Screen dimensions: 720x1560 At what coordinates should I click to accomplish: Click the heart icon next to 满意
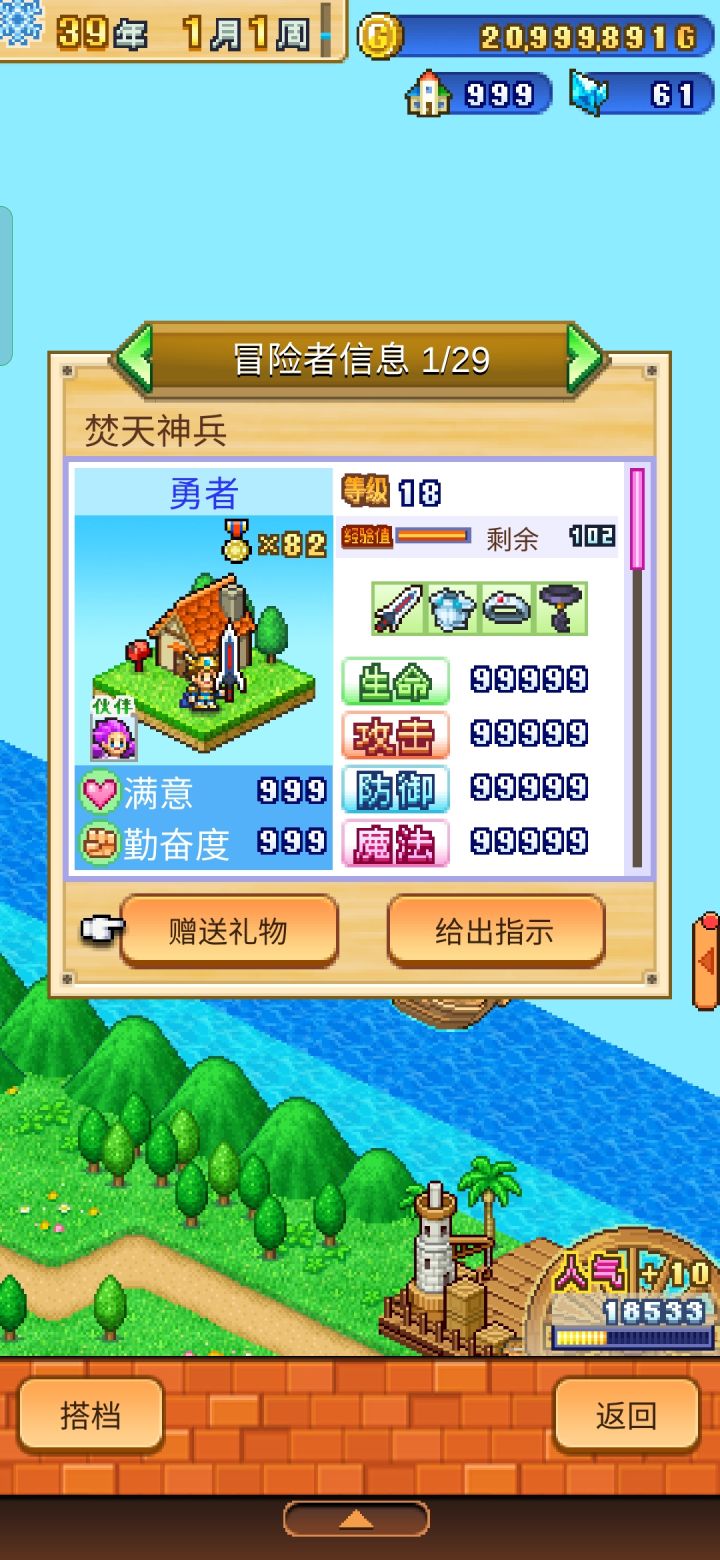point(100,791)
